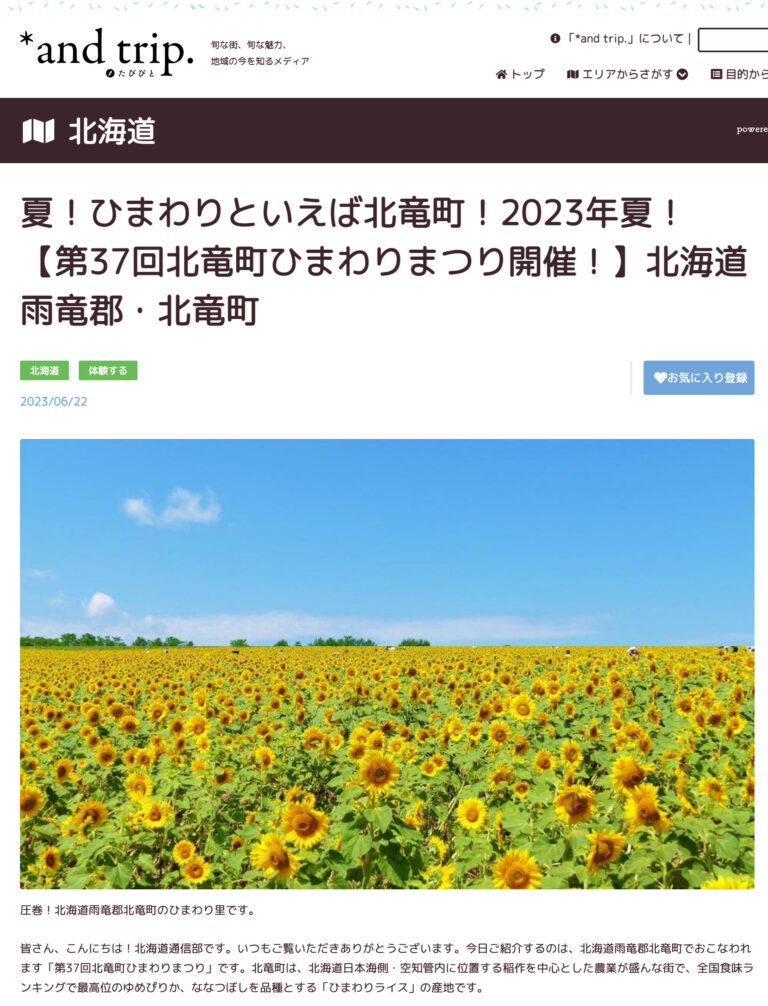
Task: Click the map icon beside エリアからさがす
Action: 573,73
